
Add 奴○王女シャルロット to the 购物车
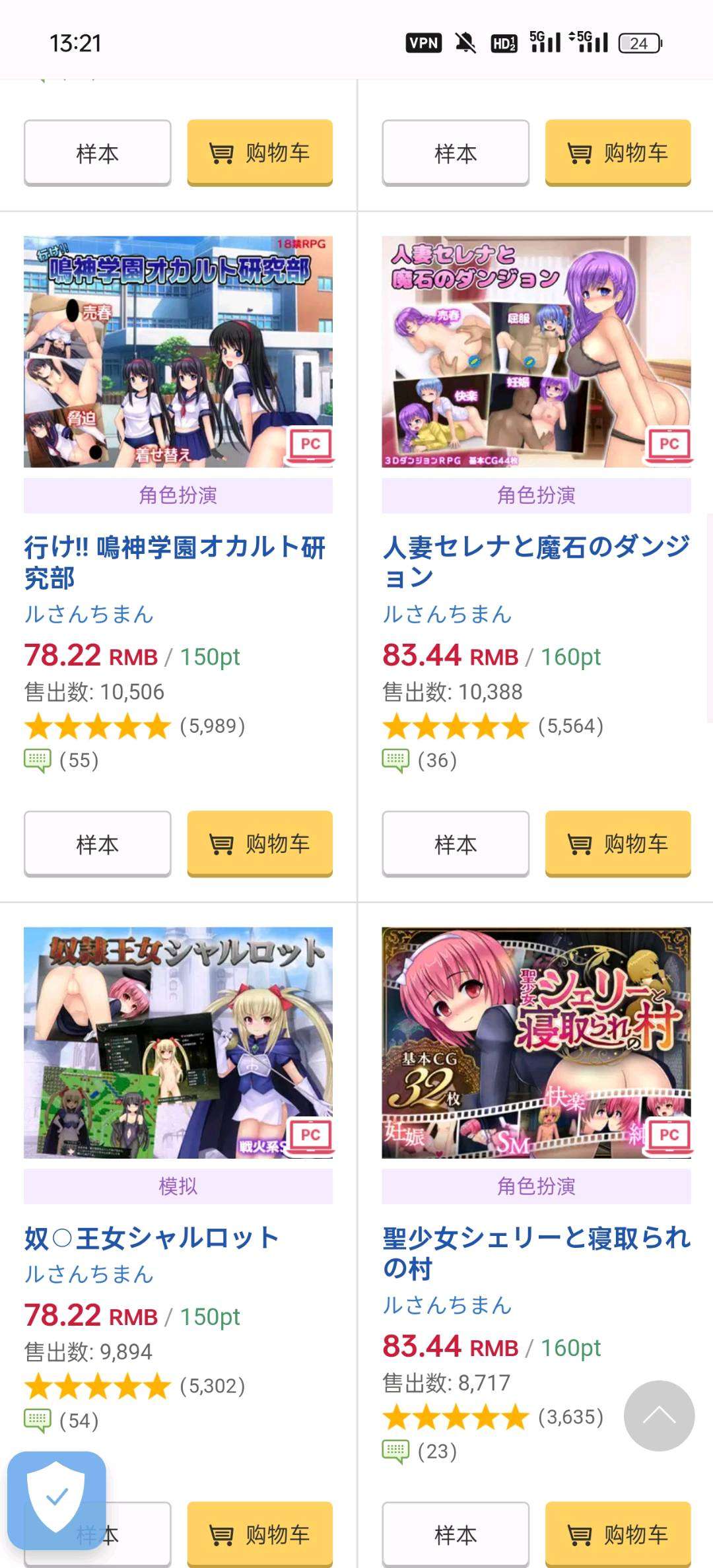259,1534
